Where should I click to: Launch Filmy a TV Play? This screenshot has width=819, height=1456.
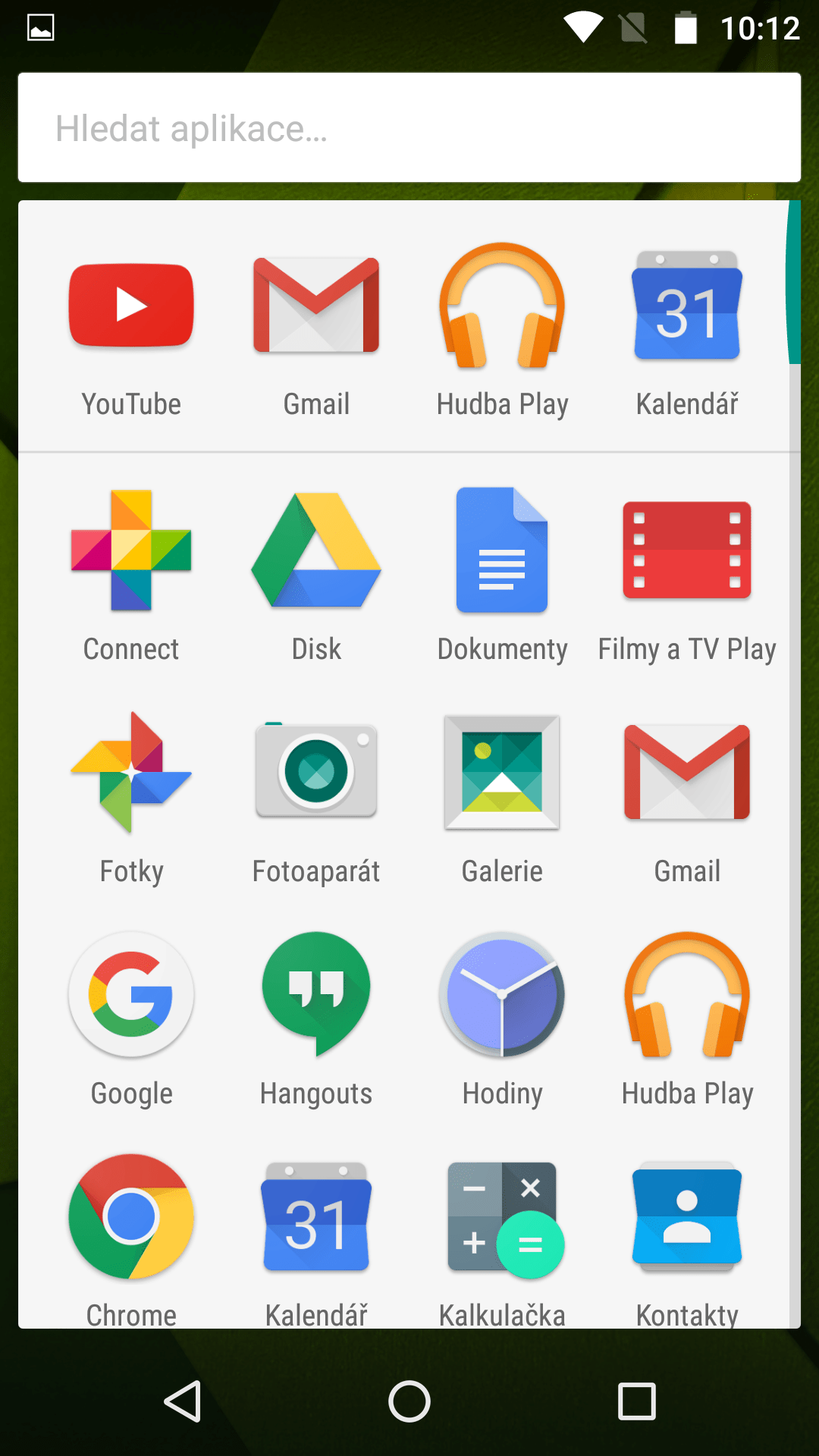coord(687,551)
